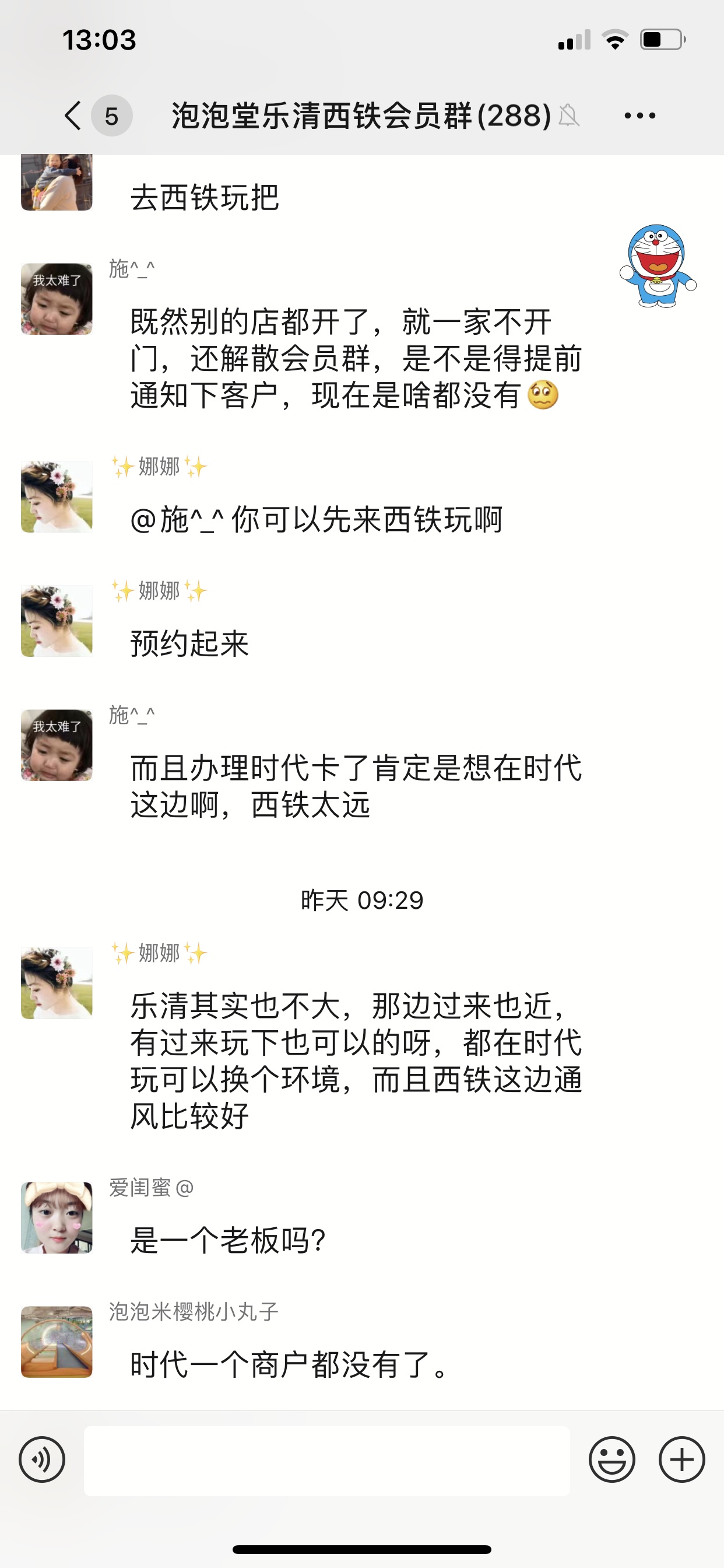Tap the Doraemon floating sticker
This screenshot has height=1568, width=724.
pyautogui.click(x=657, y=265)
